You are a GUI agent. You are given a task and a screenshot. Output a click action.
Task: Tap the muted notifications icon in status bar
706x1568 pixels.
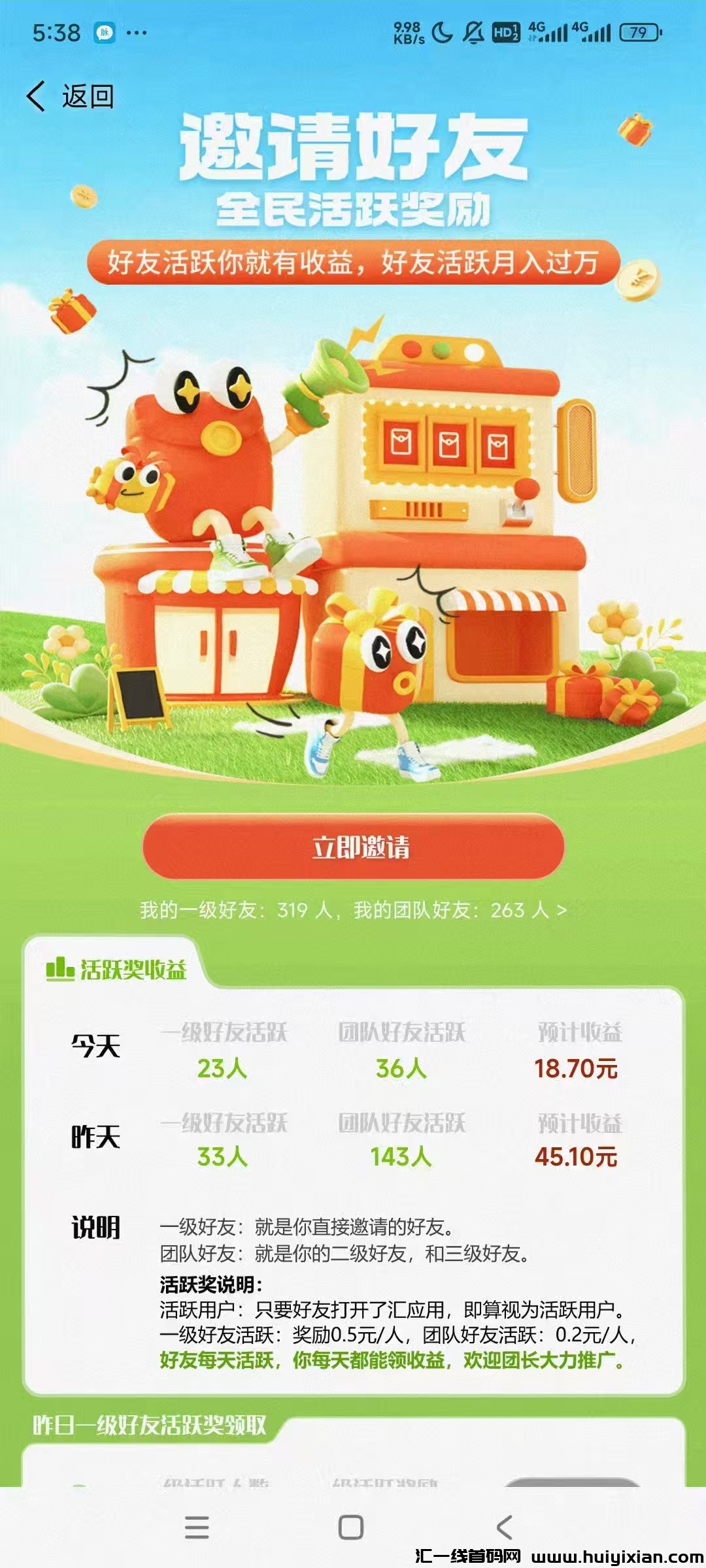[472, 29]
